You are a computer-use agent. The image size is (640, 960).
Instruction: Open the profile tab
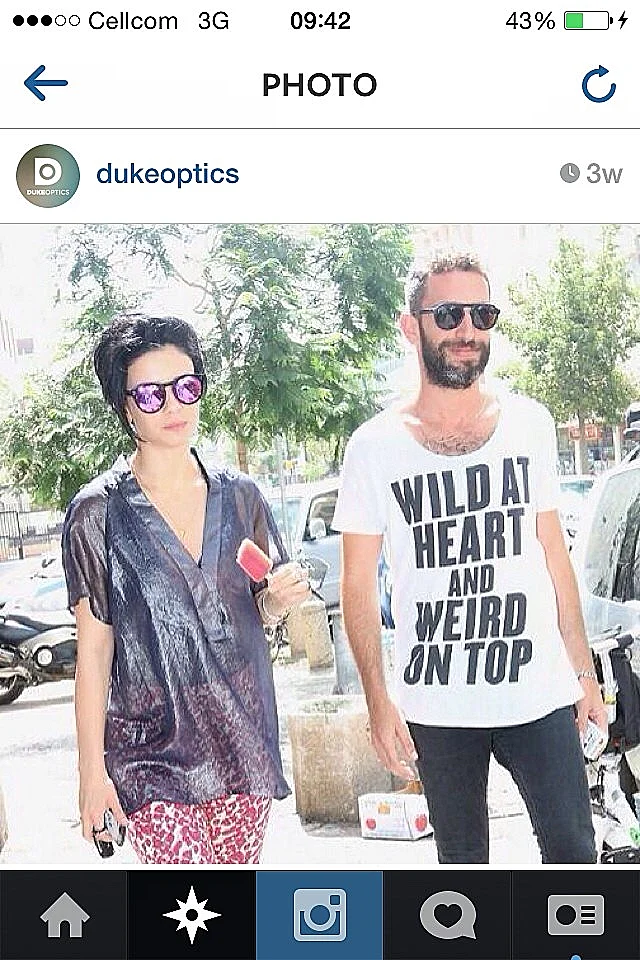pyautogui.click(x=576, y=915)
